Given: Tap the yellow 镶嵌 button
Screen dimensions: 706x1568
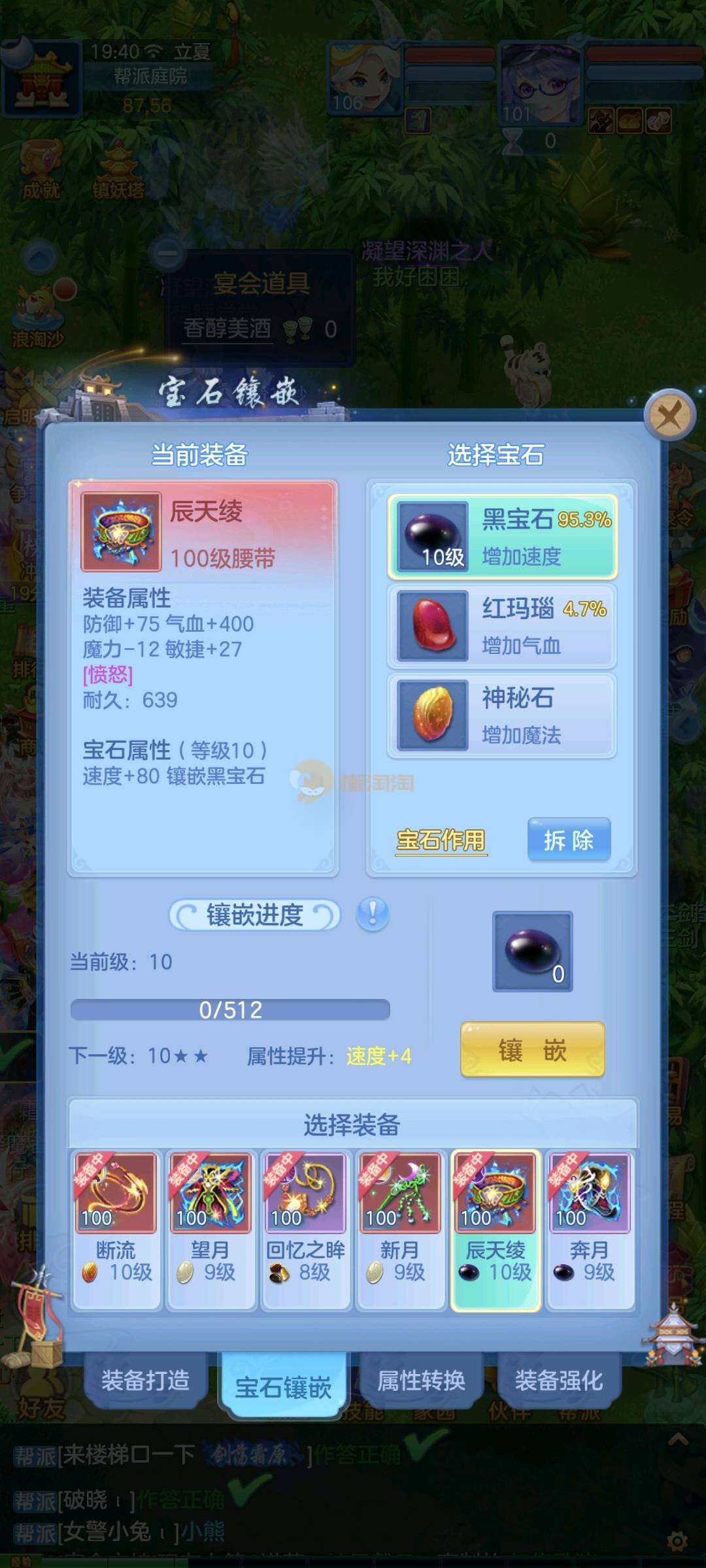Looking at the screenshot, I should pos(532,1051).
